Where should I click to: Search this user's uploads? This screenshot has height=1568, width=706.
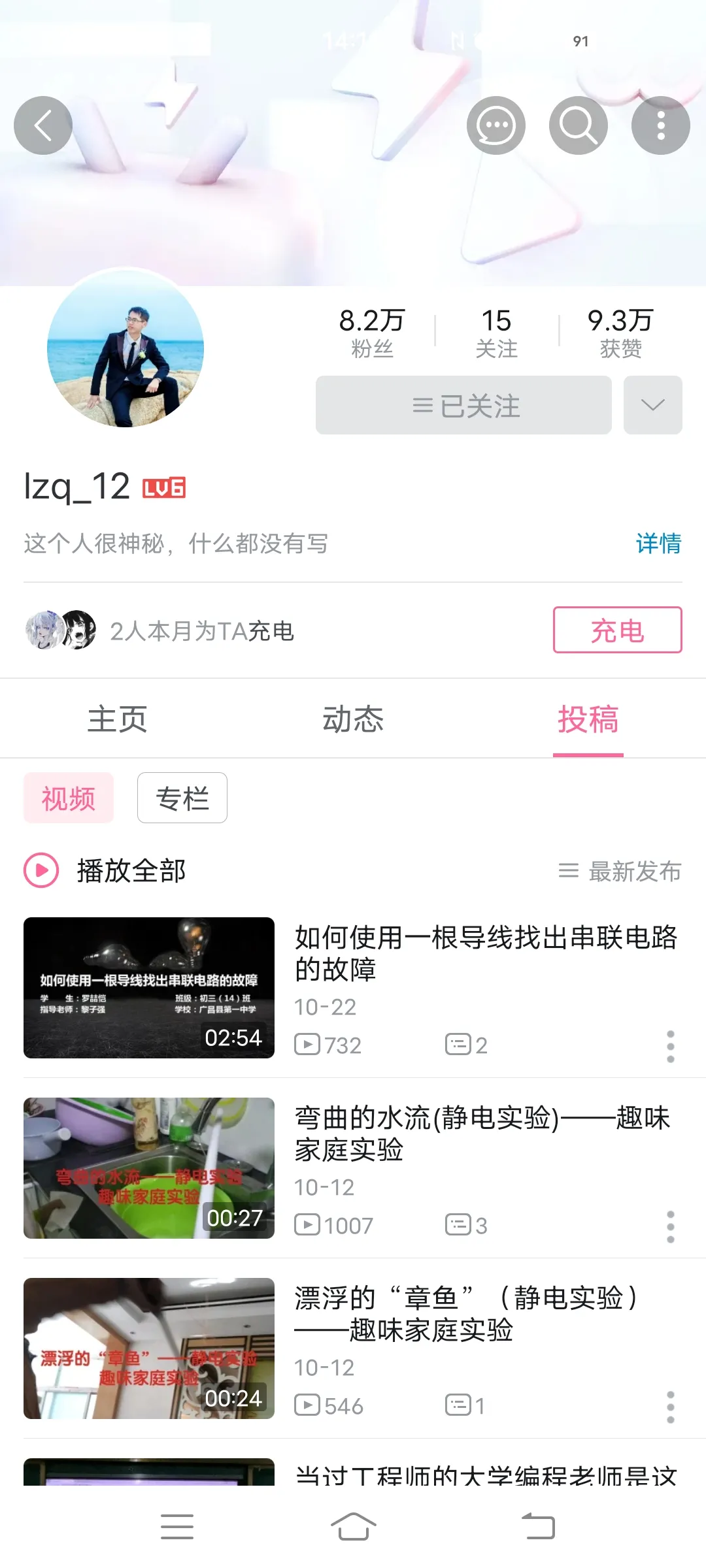578,125
